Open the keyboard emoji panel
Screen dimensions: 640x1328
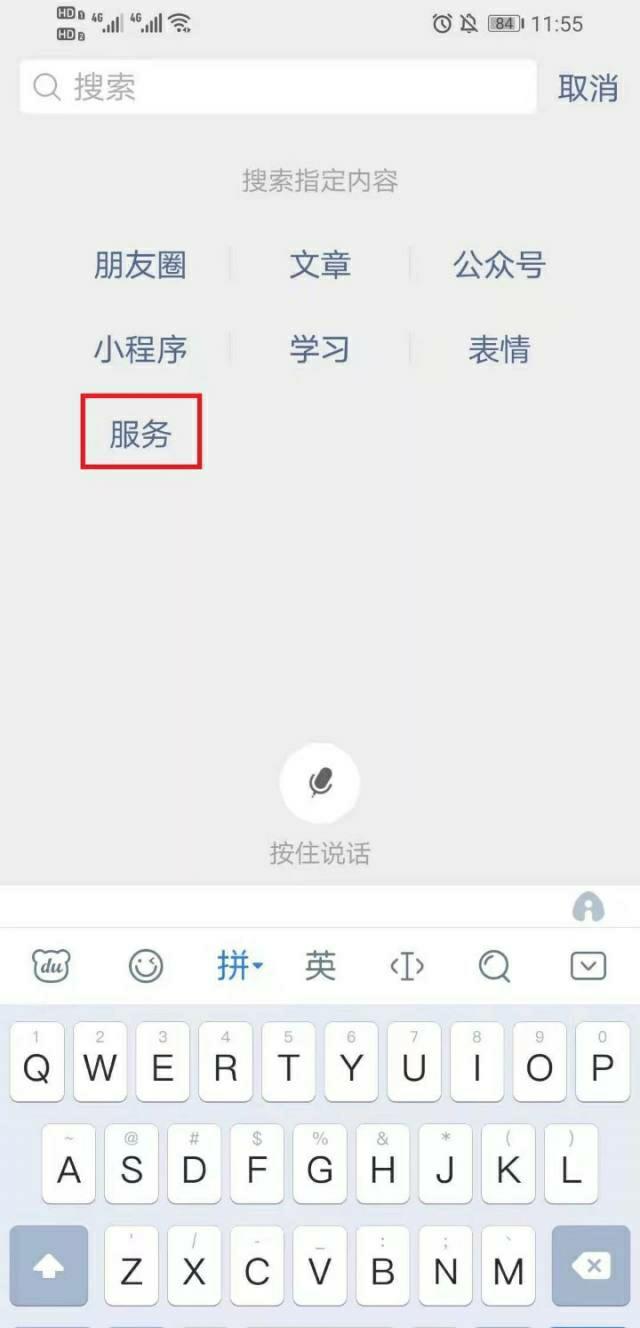pos(146,965)
